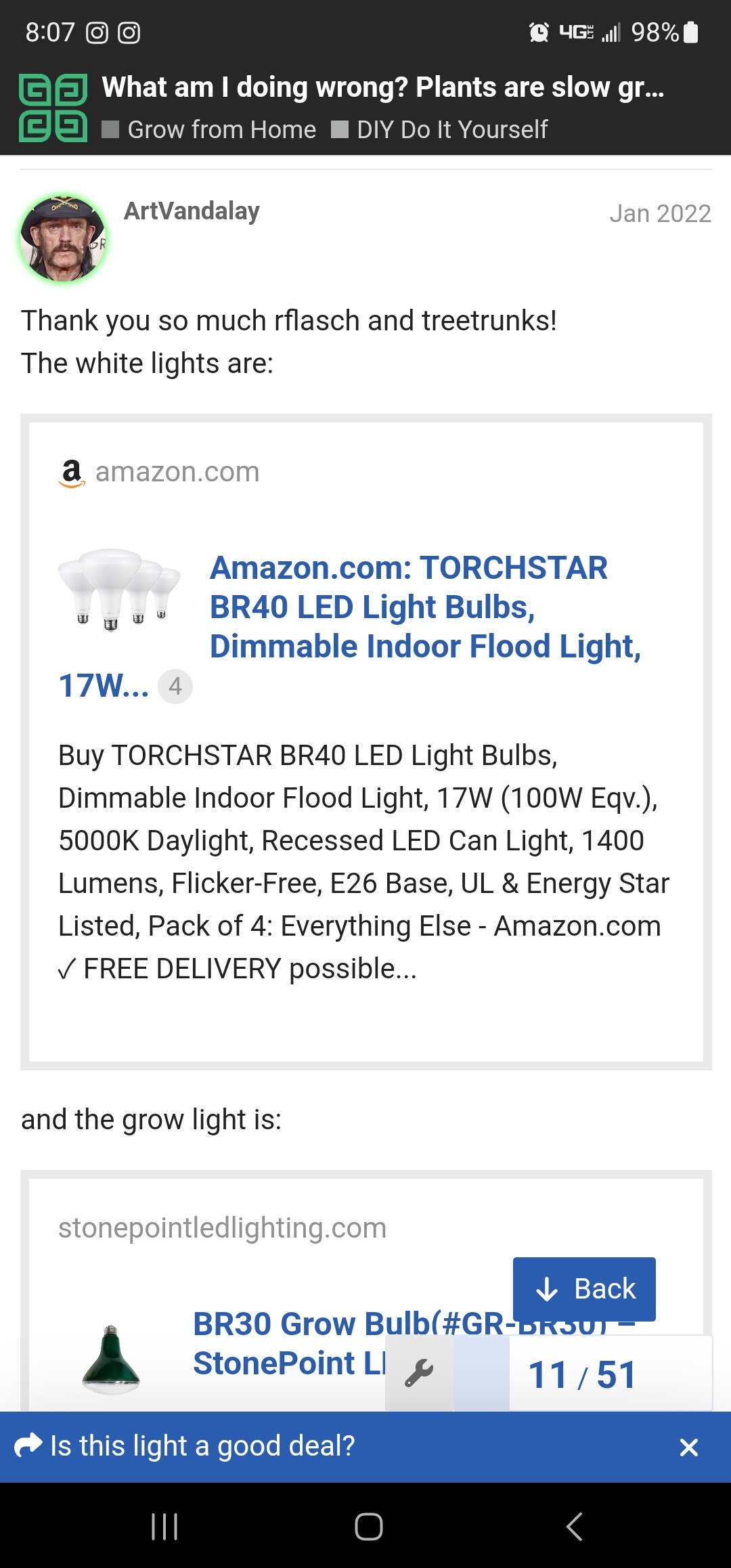
Task: Dismiss the suggested topic banner
Action: [688, 1447]
